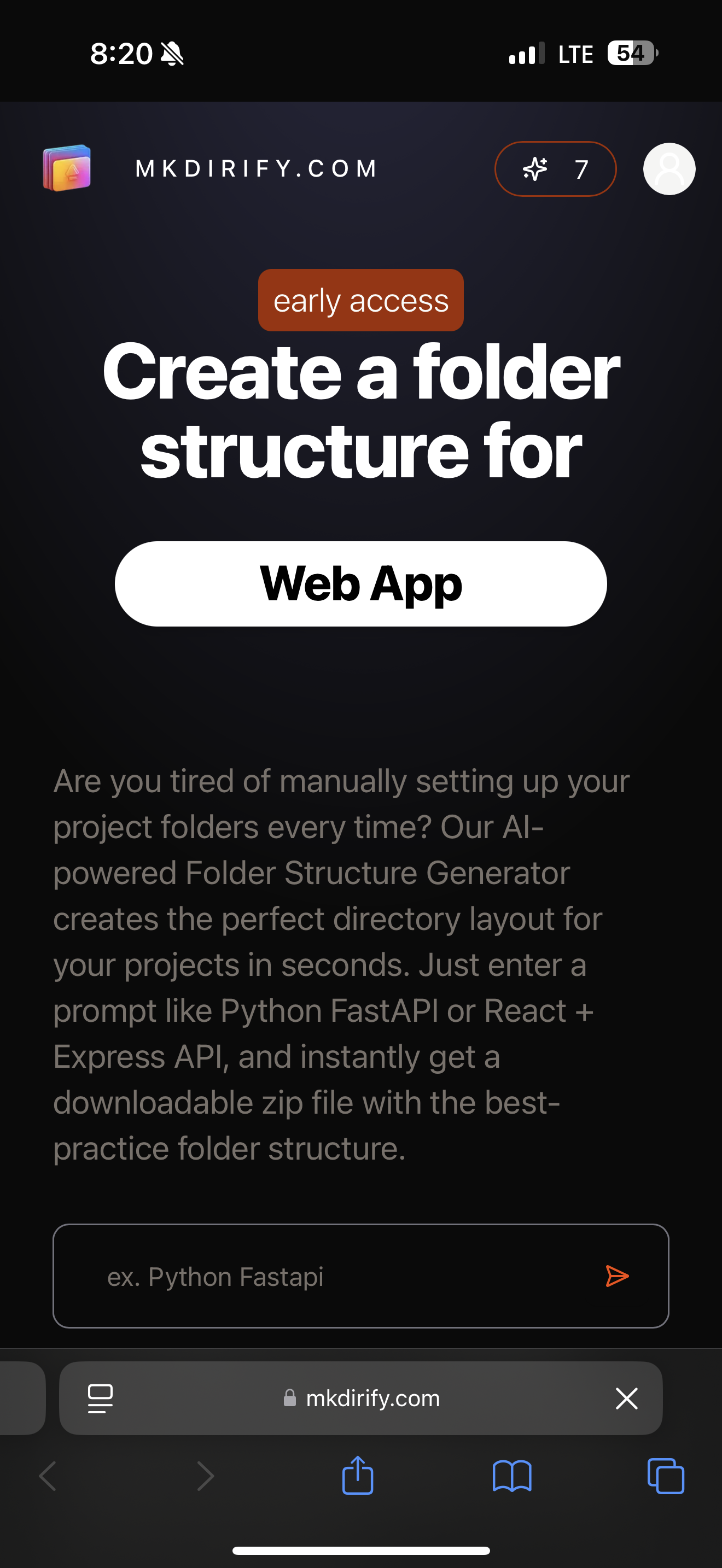Show all open Safari tabs

point(665,1476)
